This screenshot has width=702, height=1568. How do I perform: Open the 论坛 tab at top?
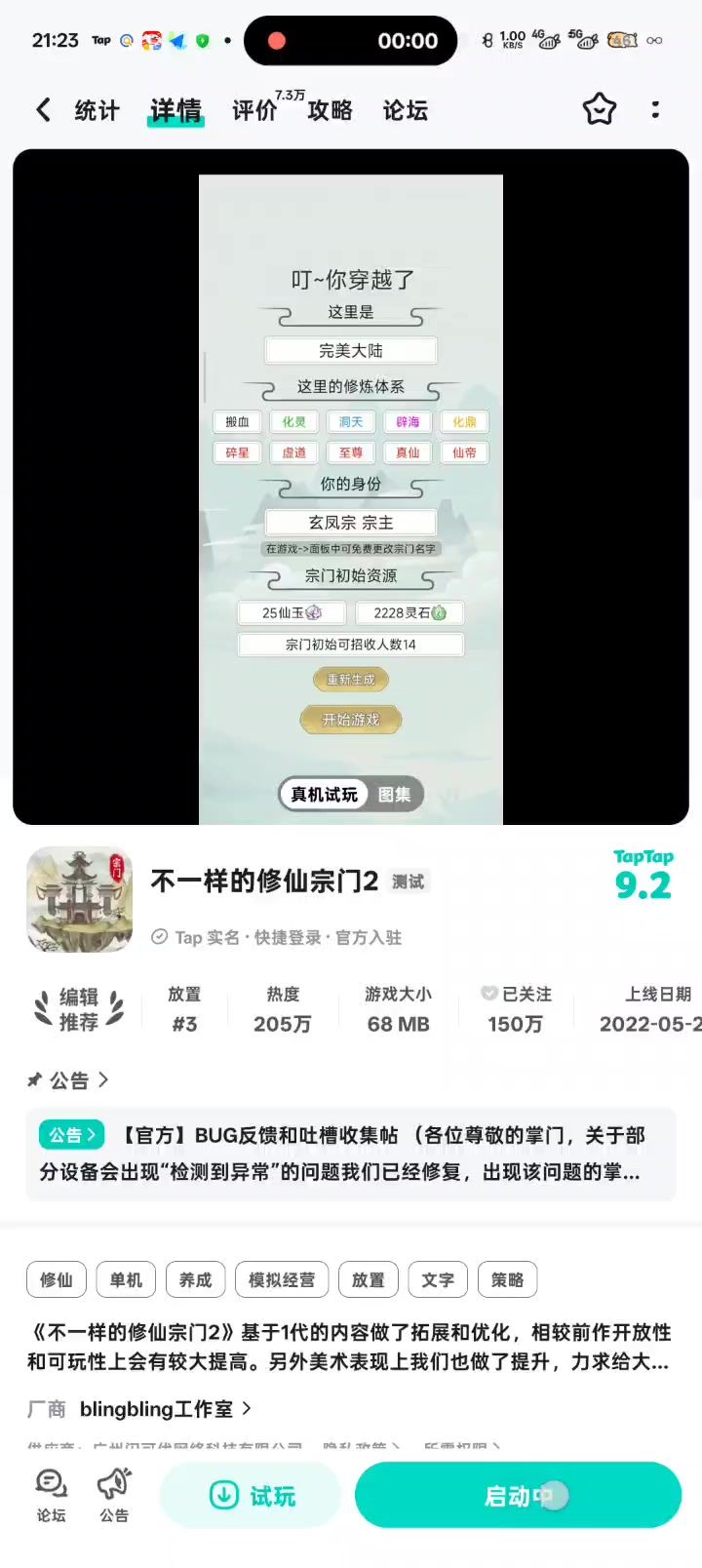tap(405, 111)
